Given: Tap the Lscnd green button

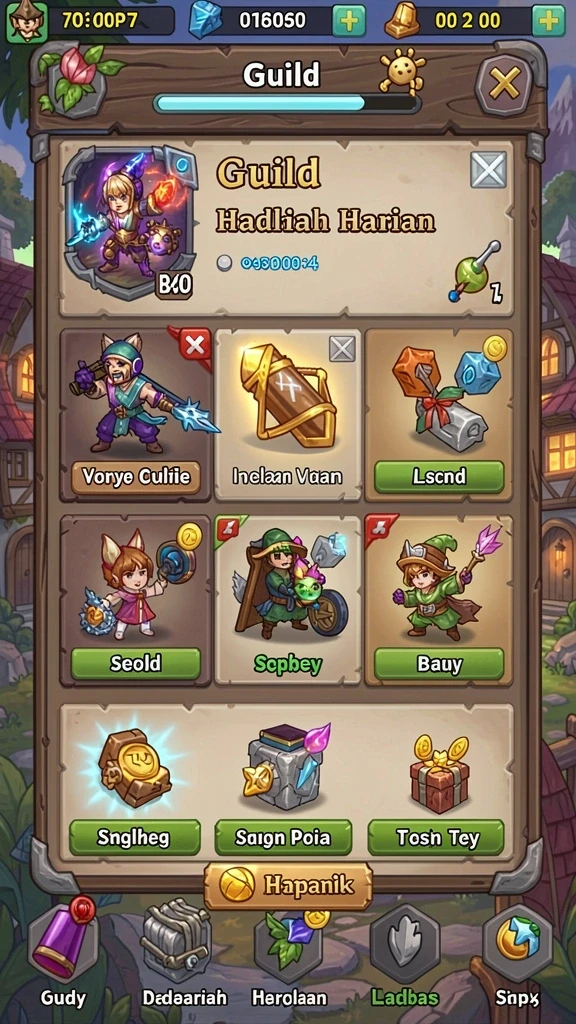Looking at the screenshot, I should point(439,476).
